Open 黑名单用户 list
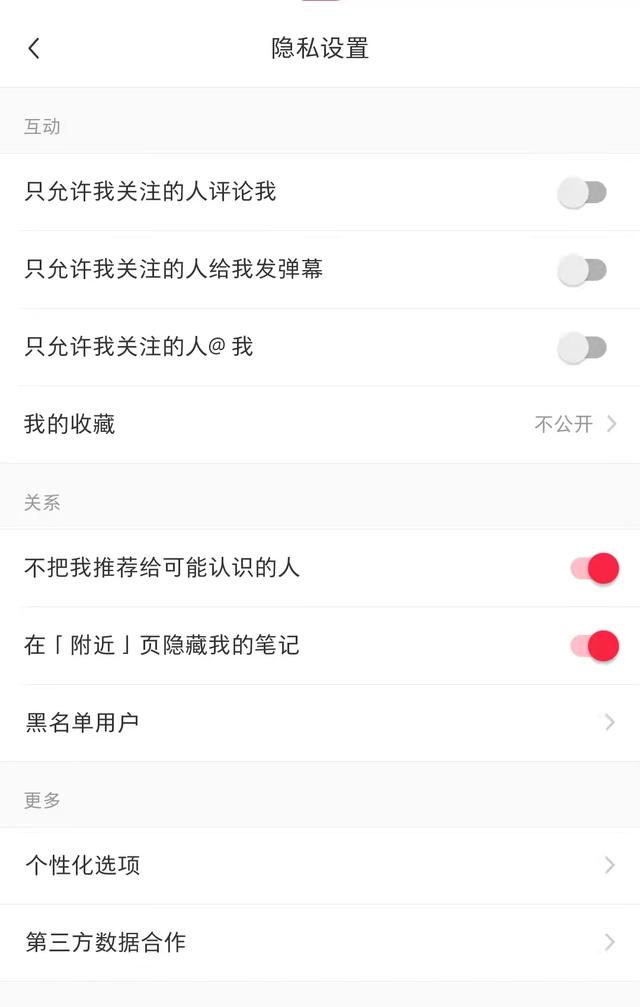640x1007 pixels. coord(320,723)
